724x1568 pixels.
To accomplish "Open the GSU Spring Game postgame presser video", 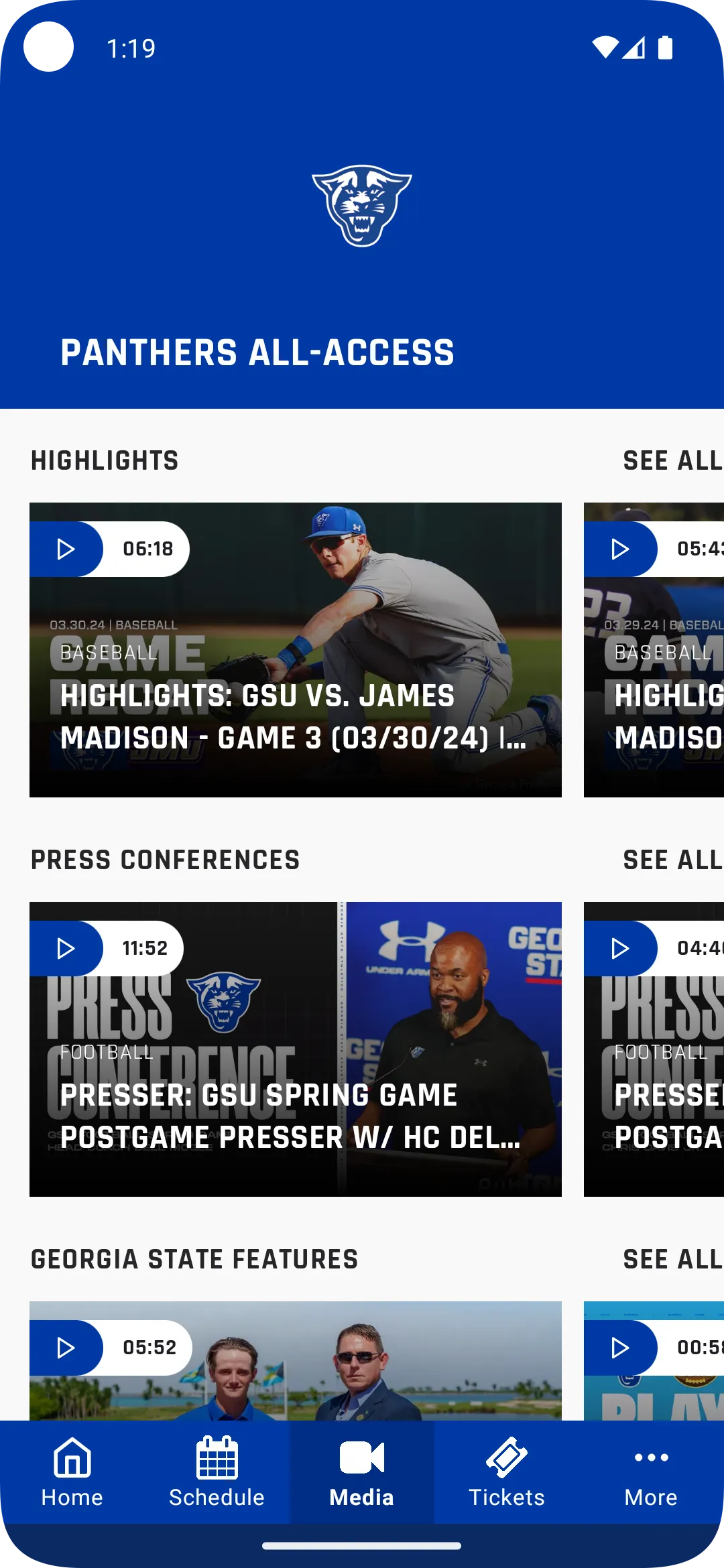I will (295, 1049).
